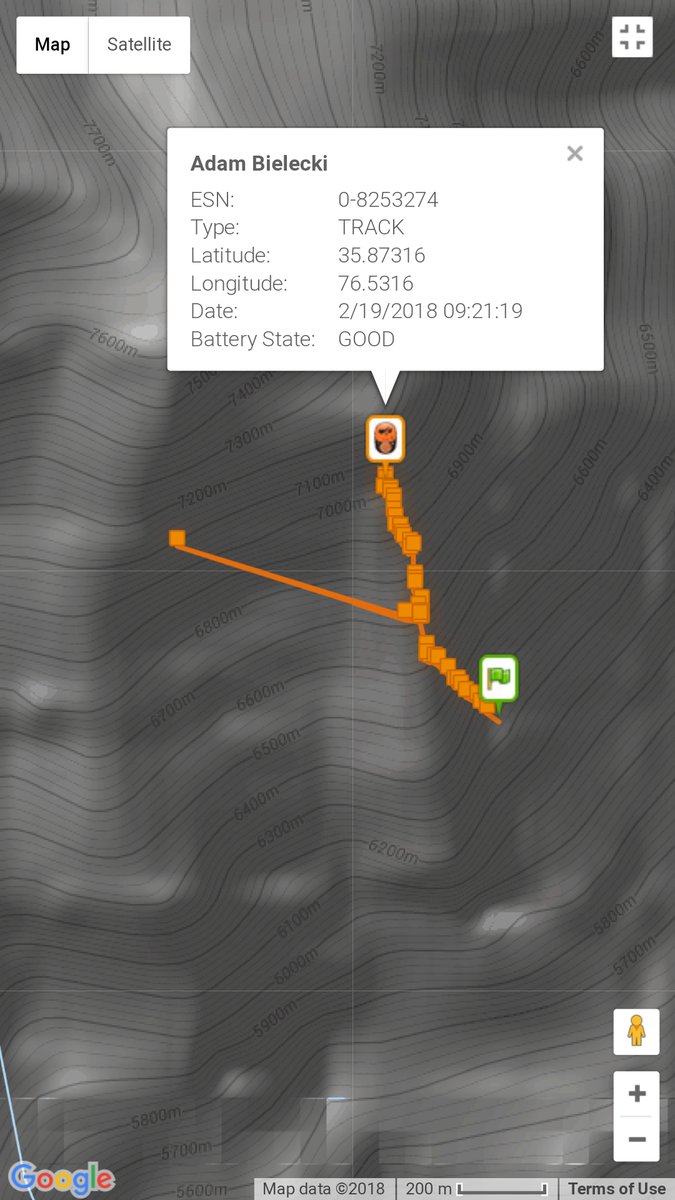The width and height of the screenshot is (675, 1200).
Task: Switch to Satellite view
Action: click(139, 45)
